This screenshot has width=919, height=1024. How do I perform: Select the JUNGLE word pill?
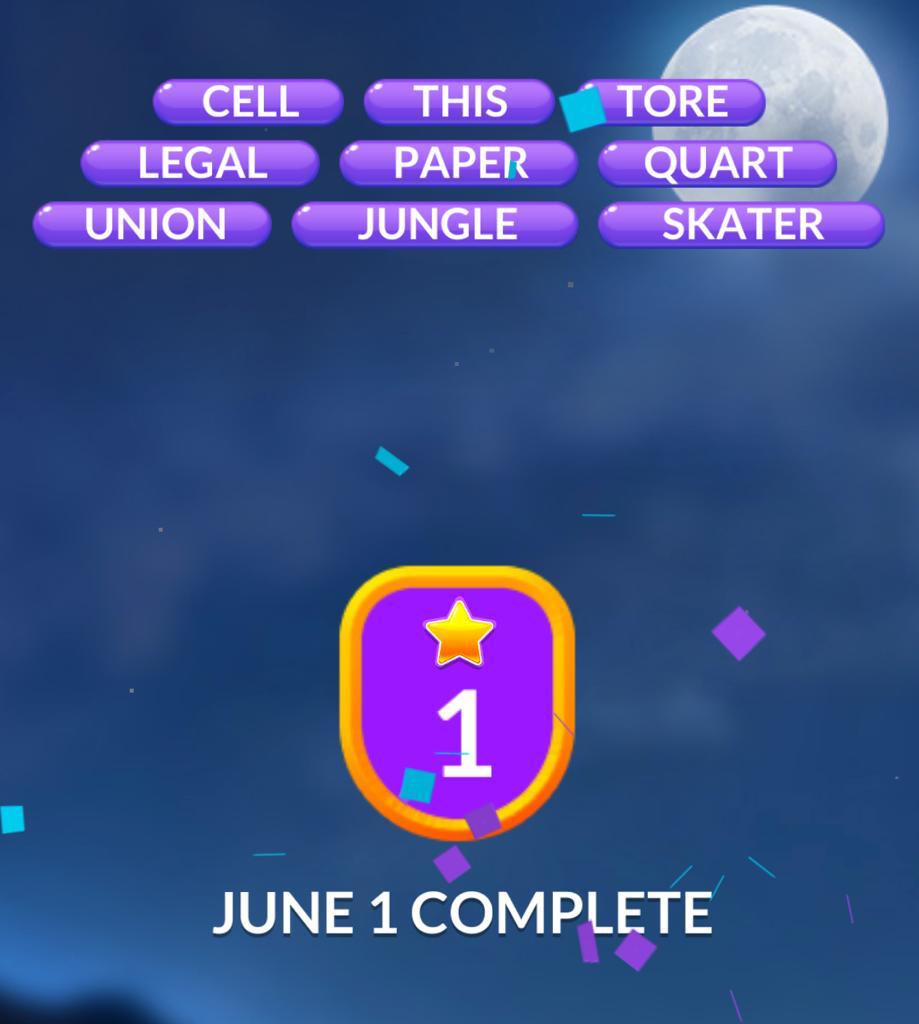click(x=435, y=224)
